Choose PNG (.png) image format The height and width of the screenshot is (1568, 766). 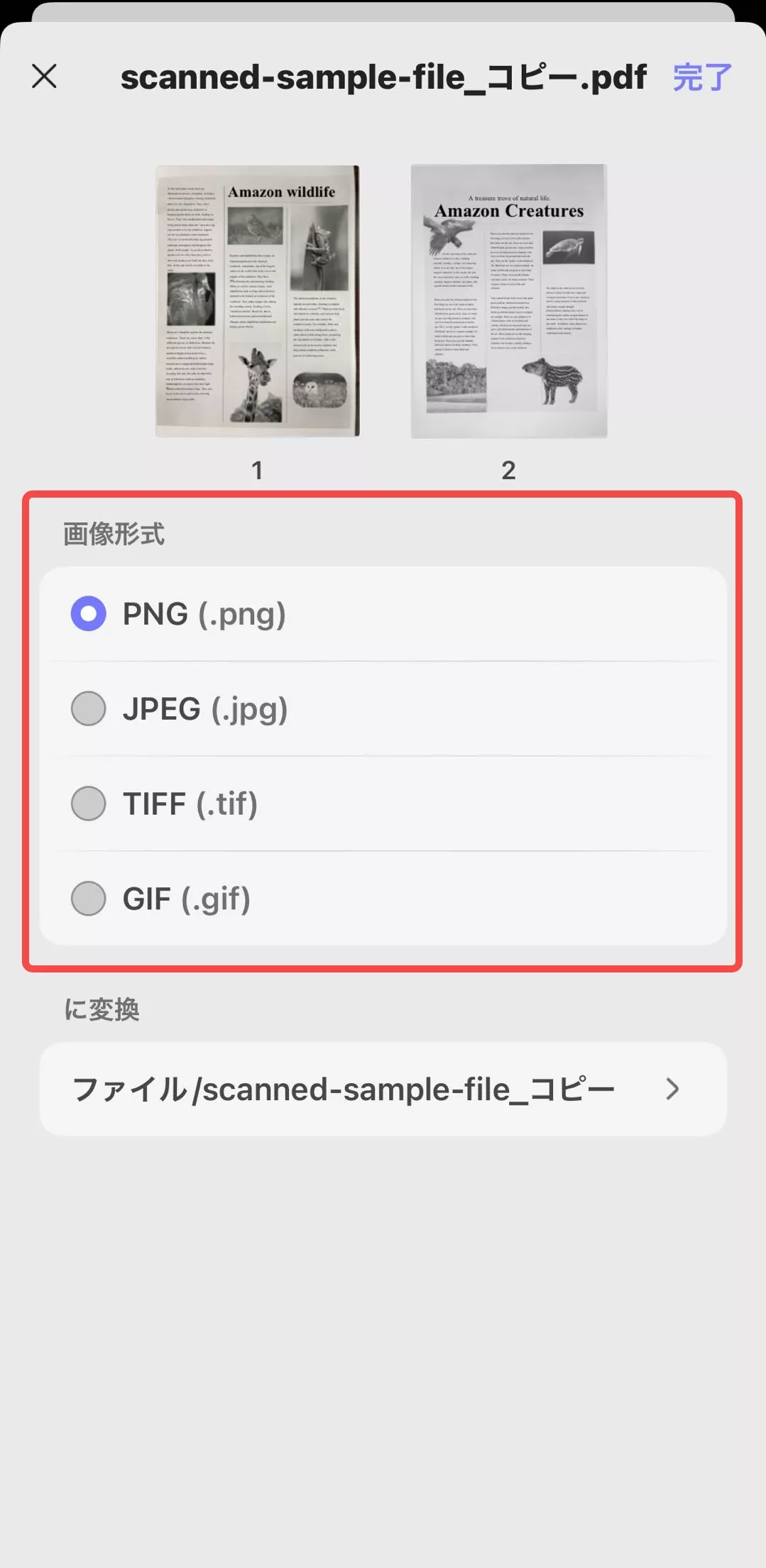pos(89,614)
